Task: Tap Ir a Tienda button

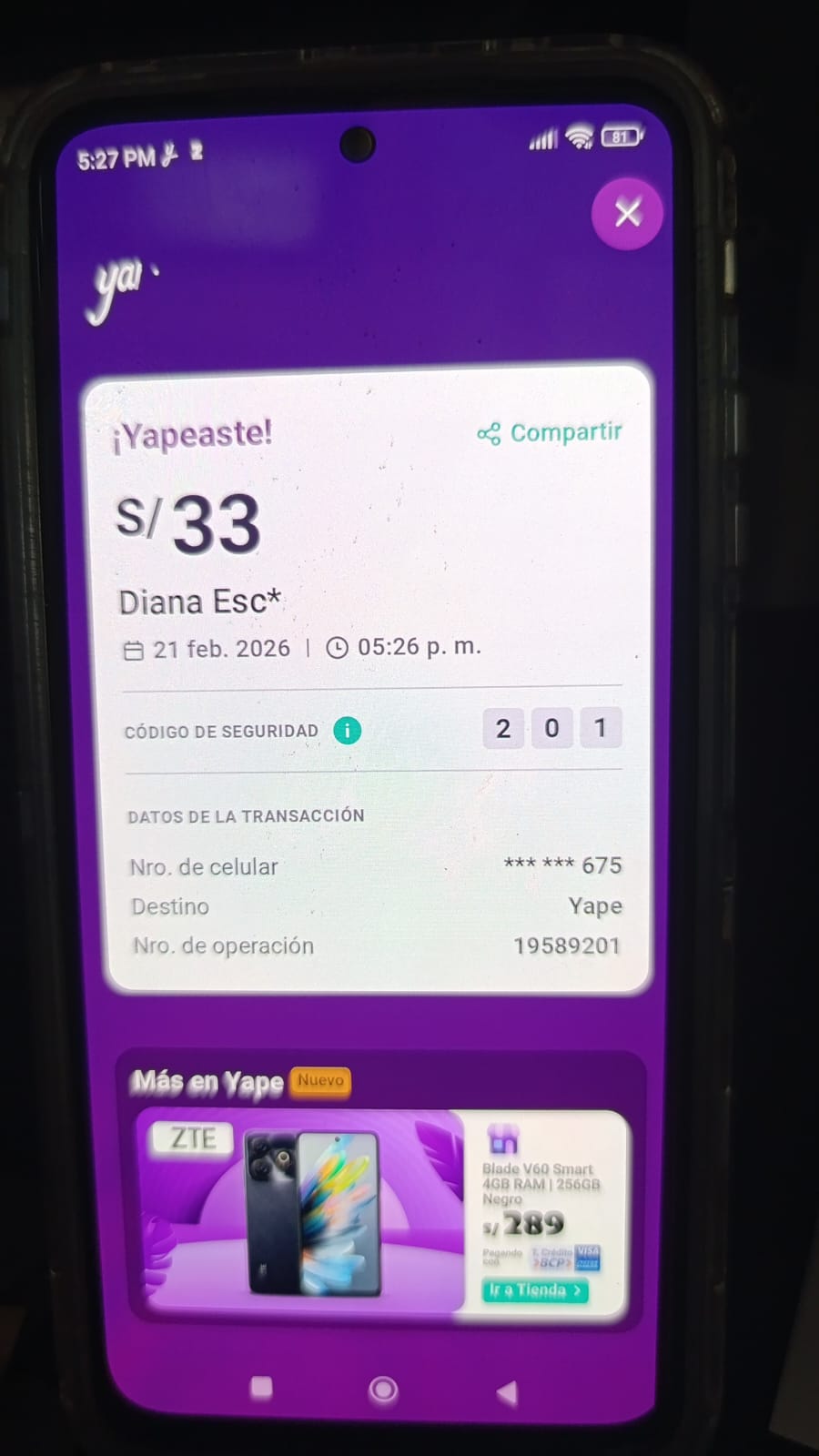Action: click(x=534, y=1290)
